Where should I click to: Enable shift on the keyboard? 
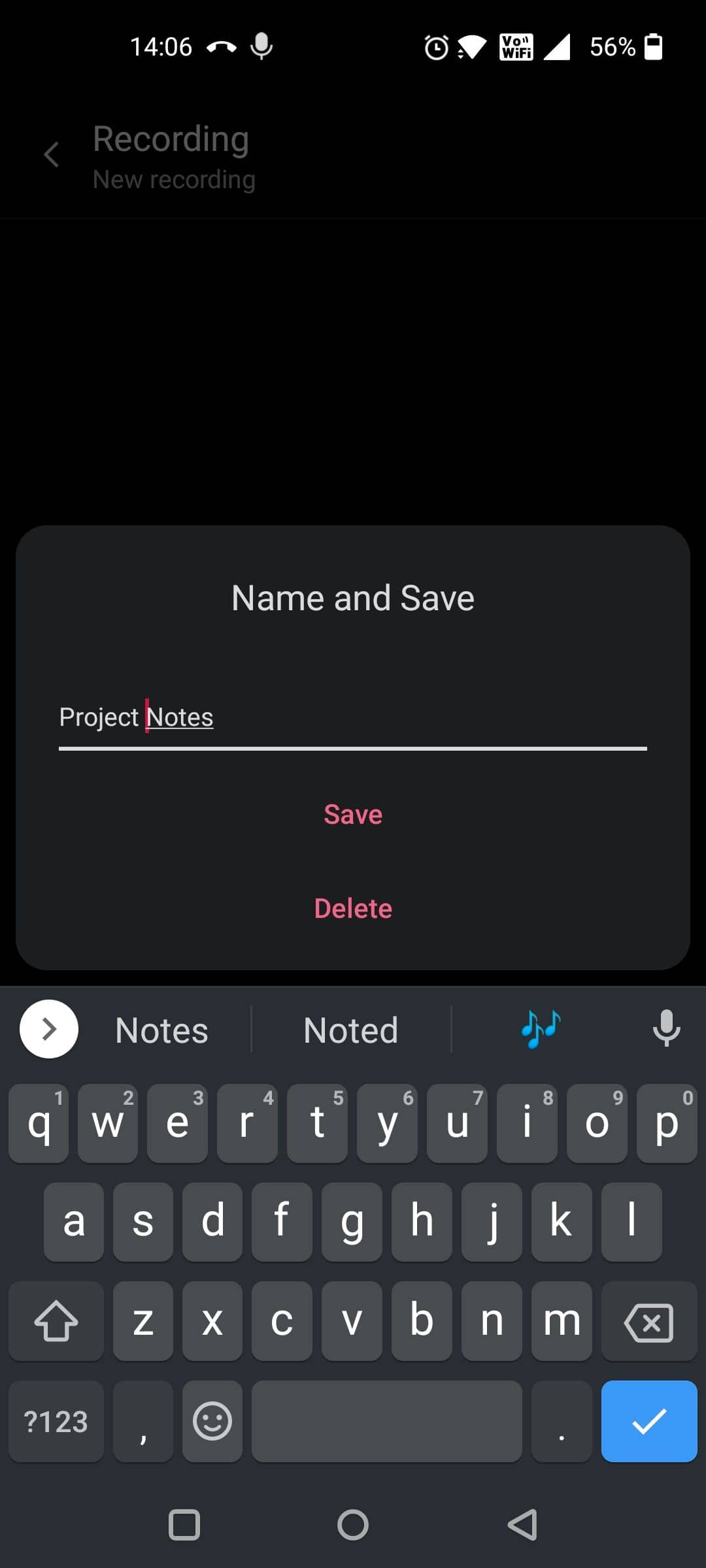pos(56,1322)
